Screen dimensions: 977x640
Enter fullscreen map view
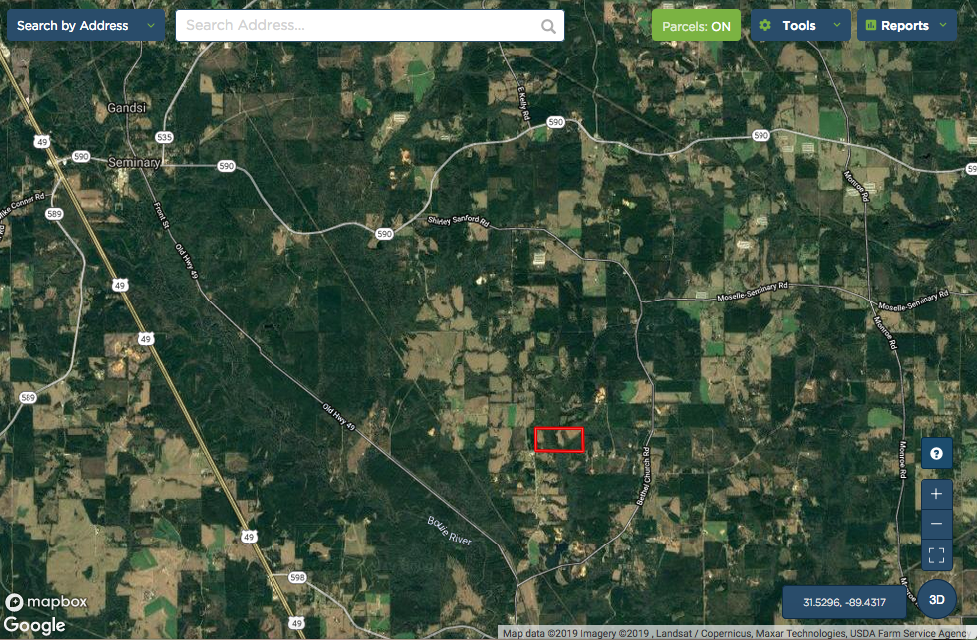936,553
